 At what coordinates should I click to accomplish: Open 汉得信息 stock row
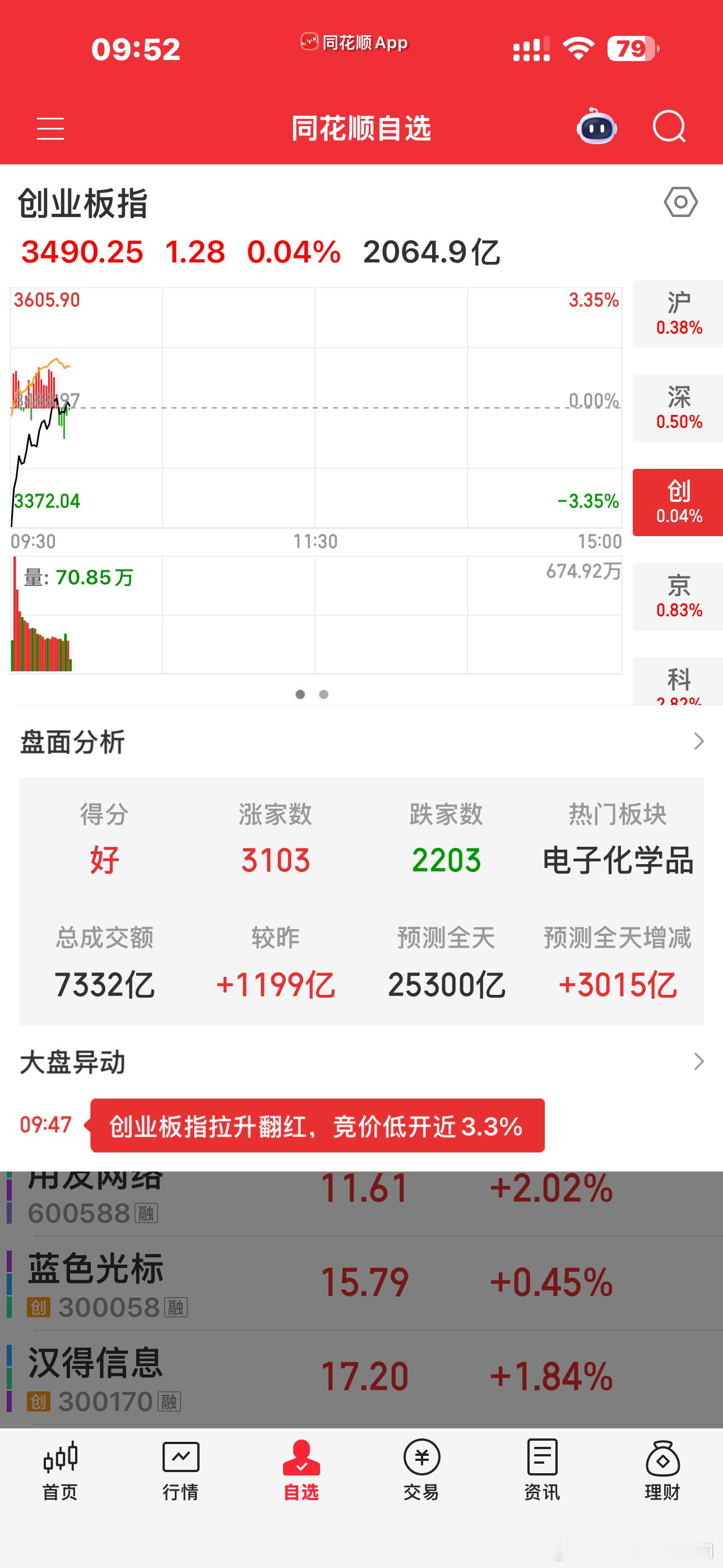(361, 1378)
